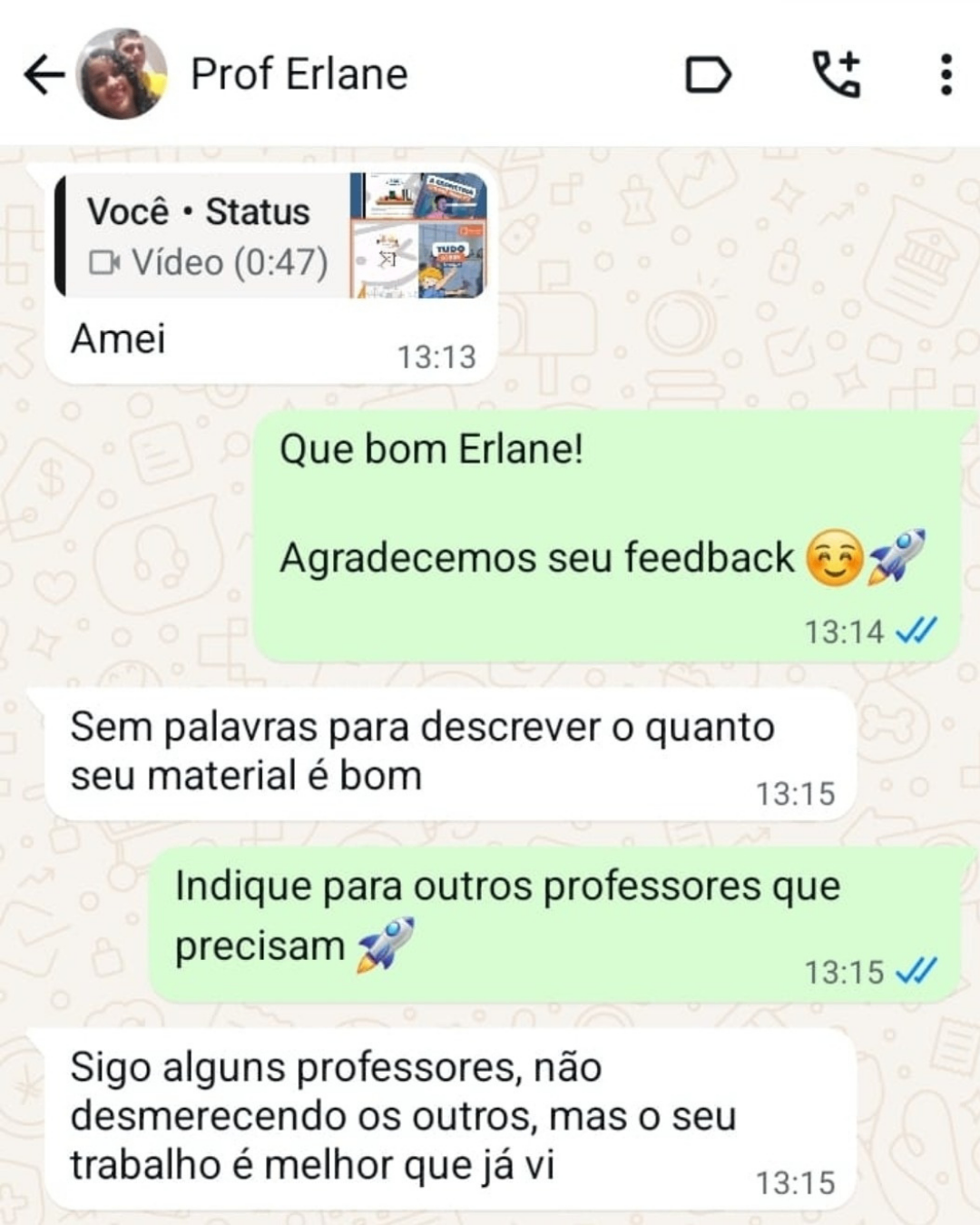980x1225 pixels.
Task: Open the three-dot overflow menu
Action: pos(946,74)
